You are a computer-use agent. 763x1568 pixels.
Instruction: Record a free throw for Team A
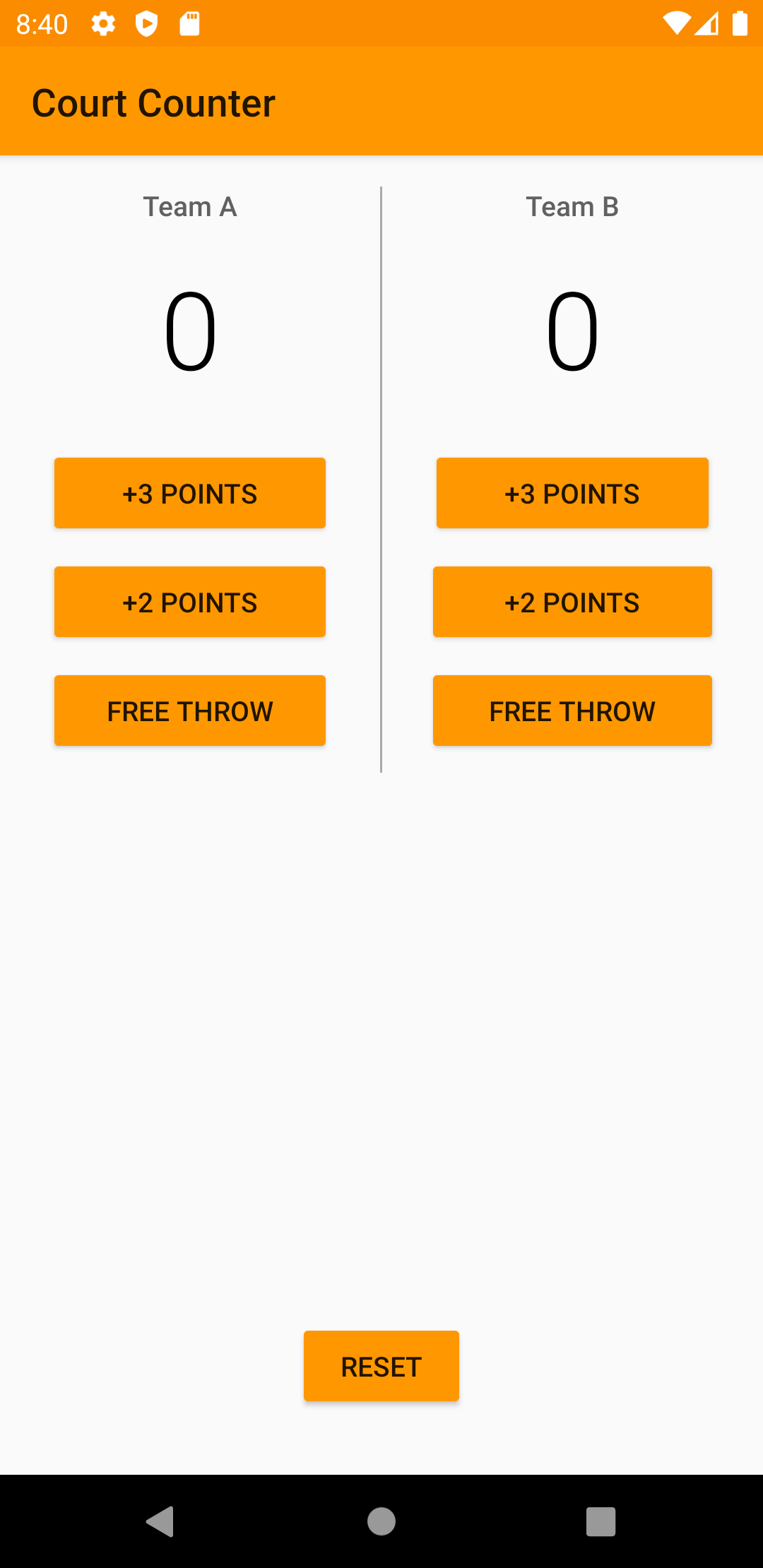pos(189,710)
